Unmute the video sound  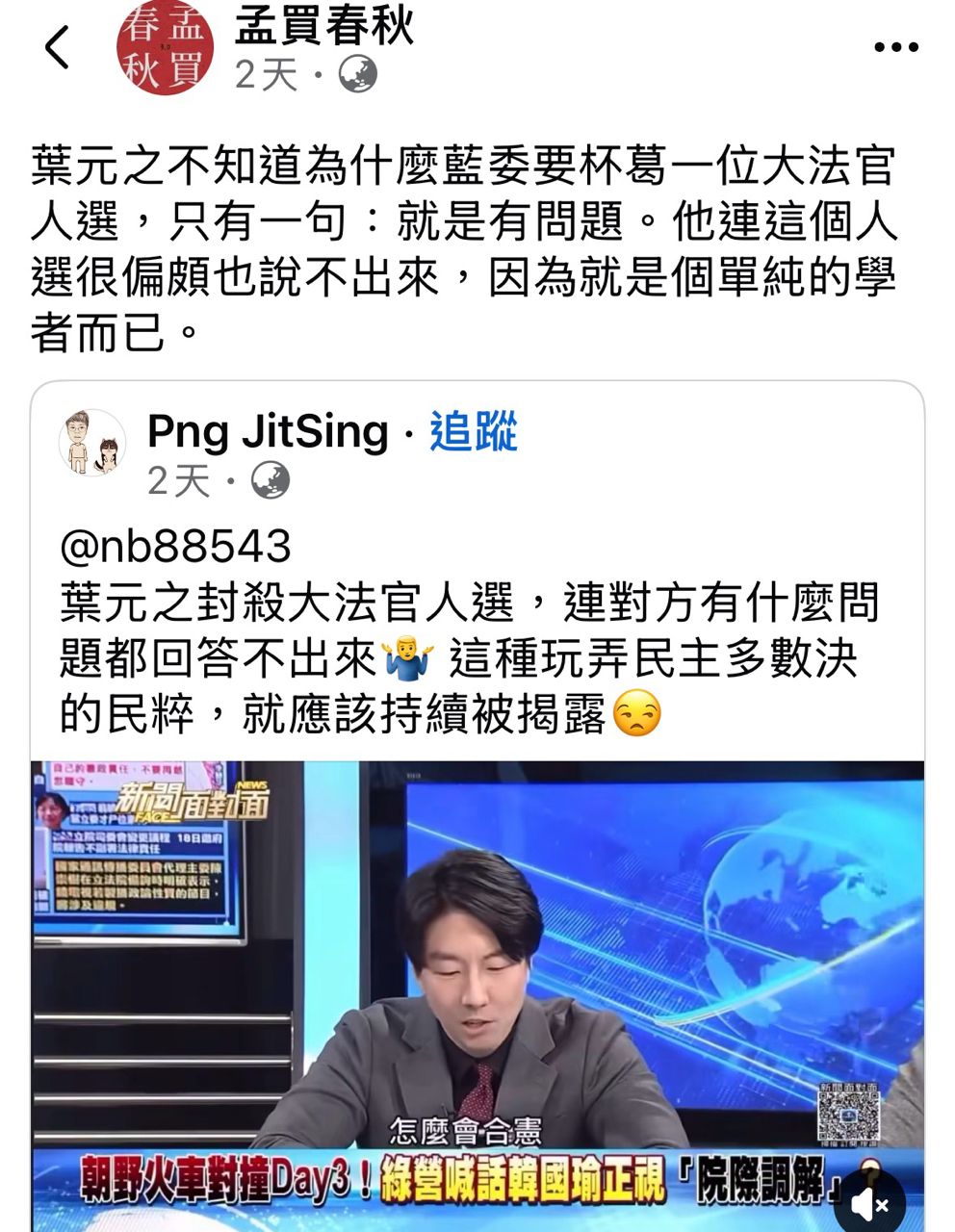click(x=869, y=1203)
